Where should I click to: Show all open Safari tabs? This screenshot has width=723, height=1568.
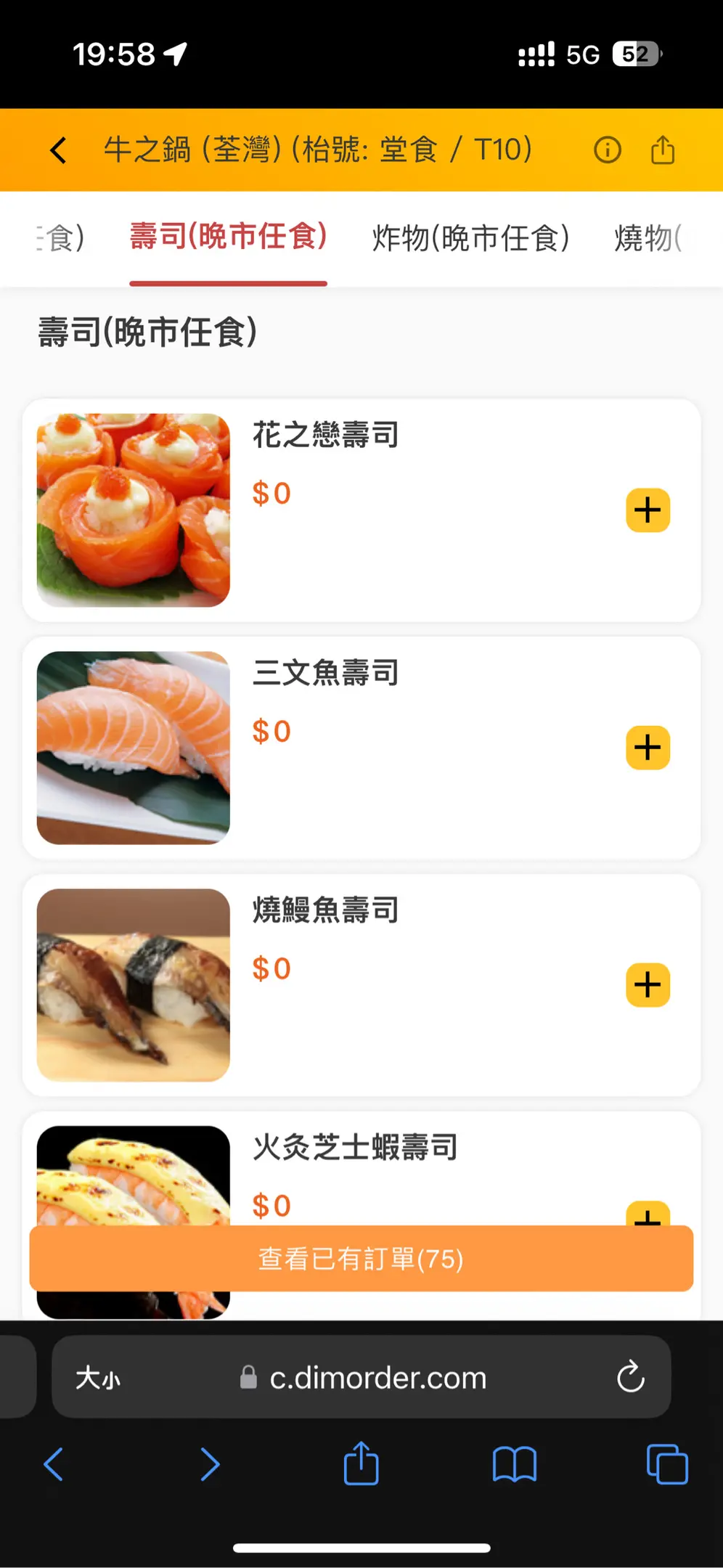click(x=666, y=1463)
